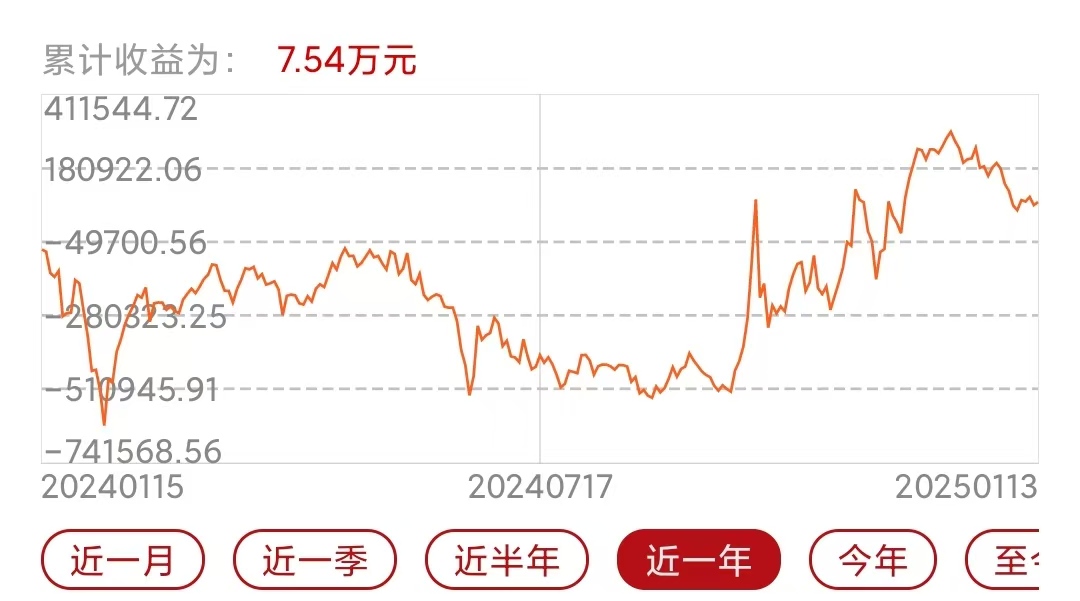Switch to the 近一季 range
The height and width of the screenshot is (601, 1080).
click(x=315, y=560)
